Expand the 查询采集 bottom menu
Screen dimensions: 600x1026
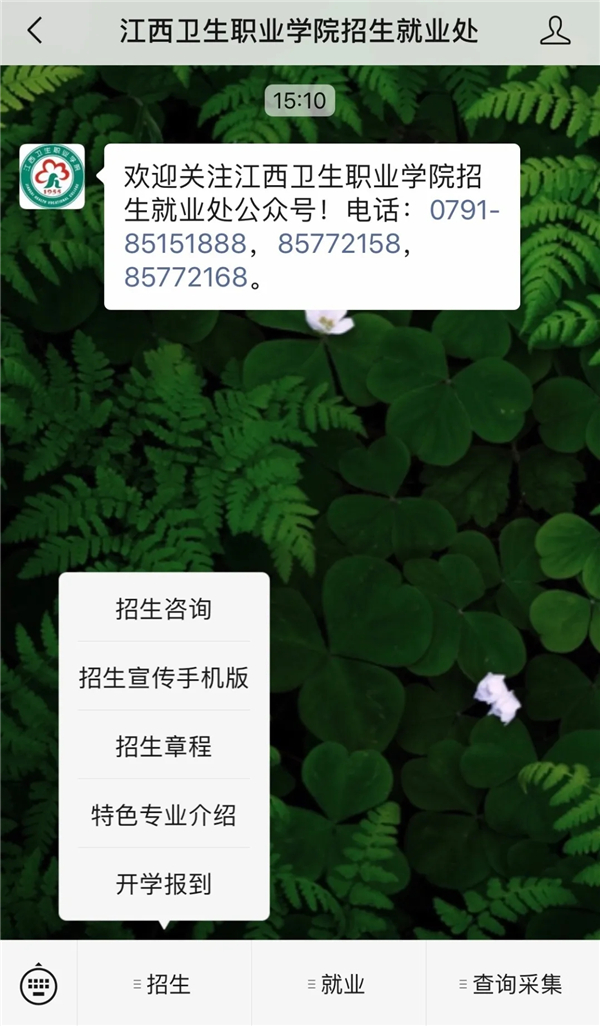pyautogui.click(x=513, y=985)
